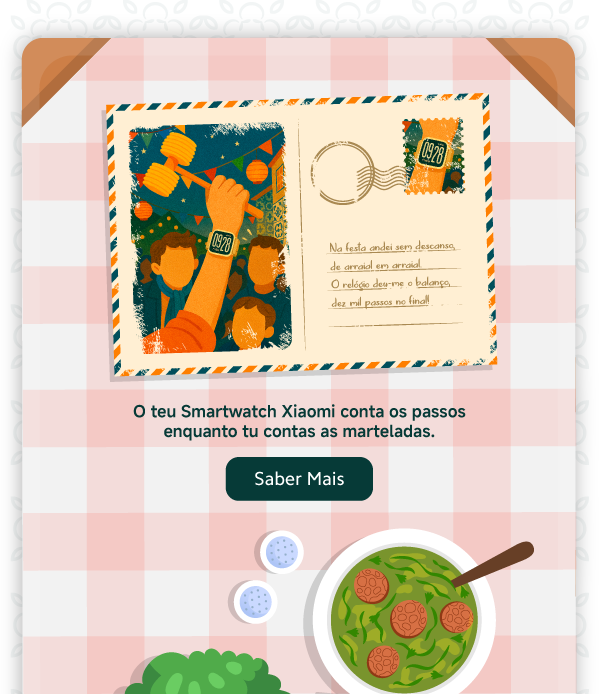Screen dimensions: 601x694
Task: Tap the Saber Mais button
Action: [299, 479]
